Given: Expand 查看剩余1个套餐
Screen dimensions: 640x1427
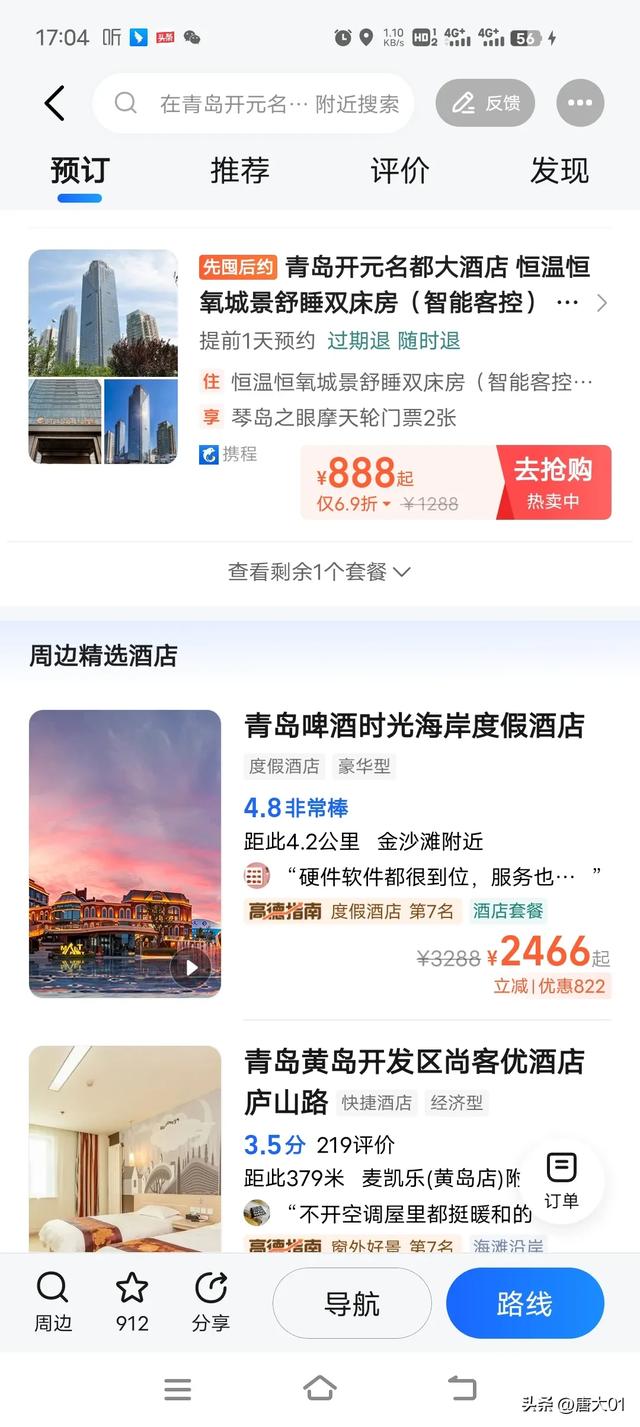Looking at the screenshot, I should click(319, 572).
